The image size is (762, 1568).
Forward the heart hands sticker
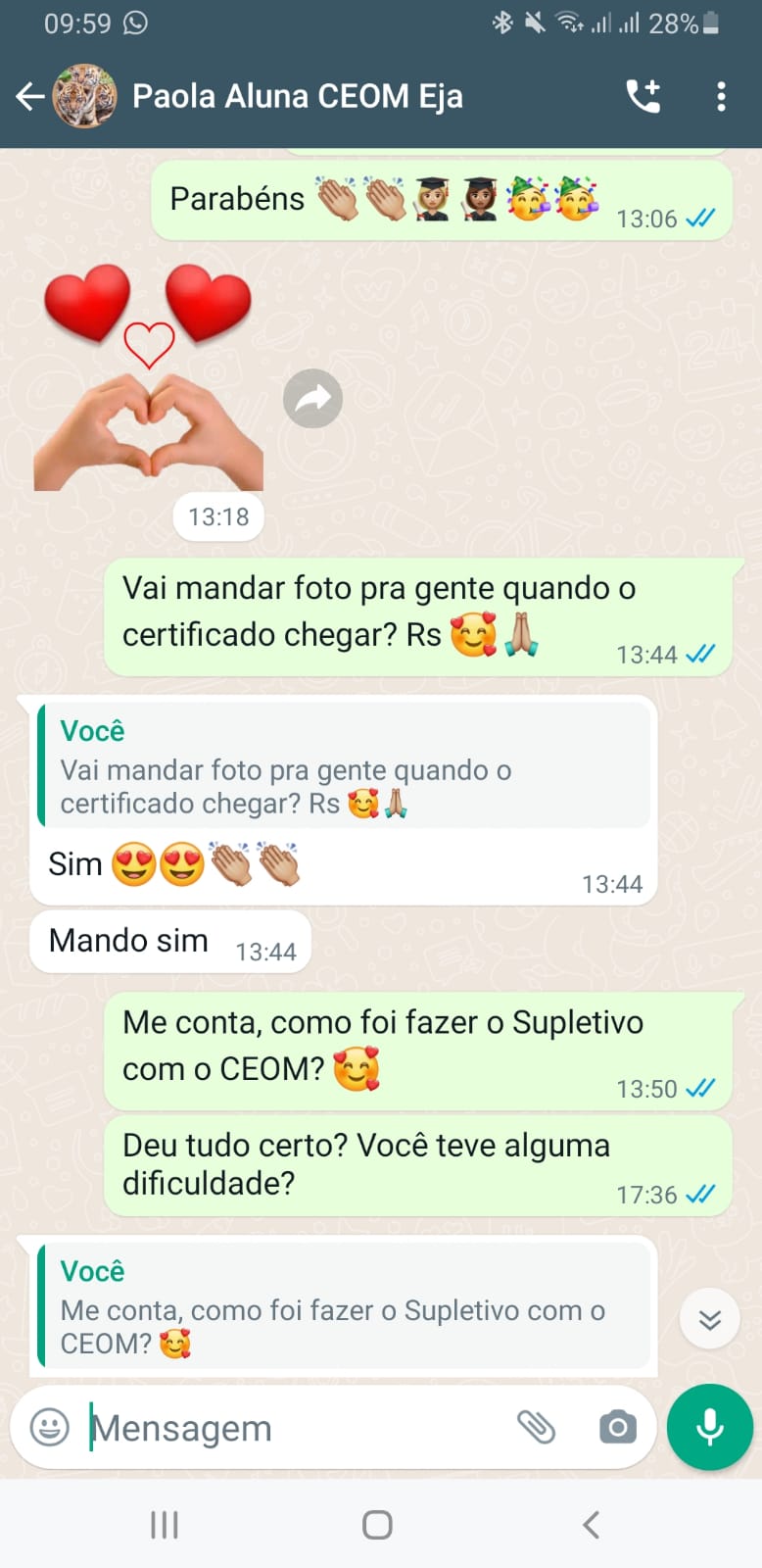coord(312,399)
